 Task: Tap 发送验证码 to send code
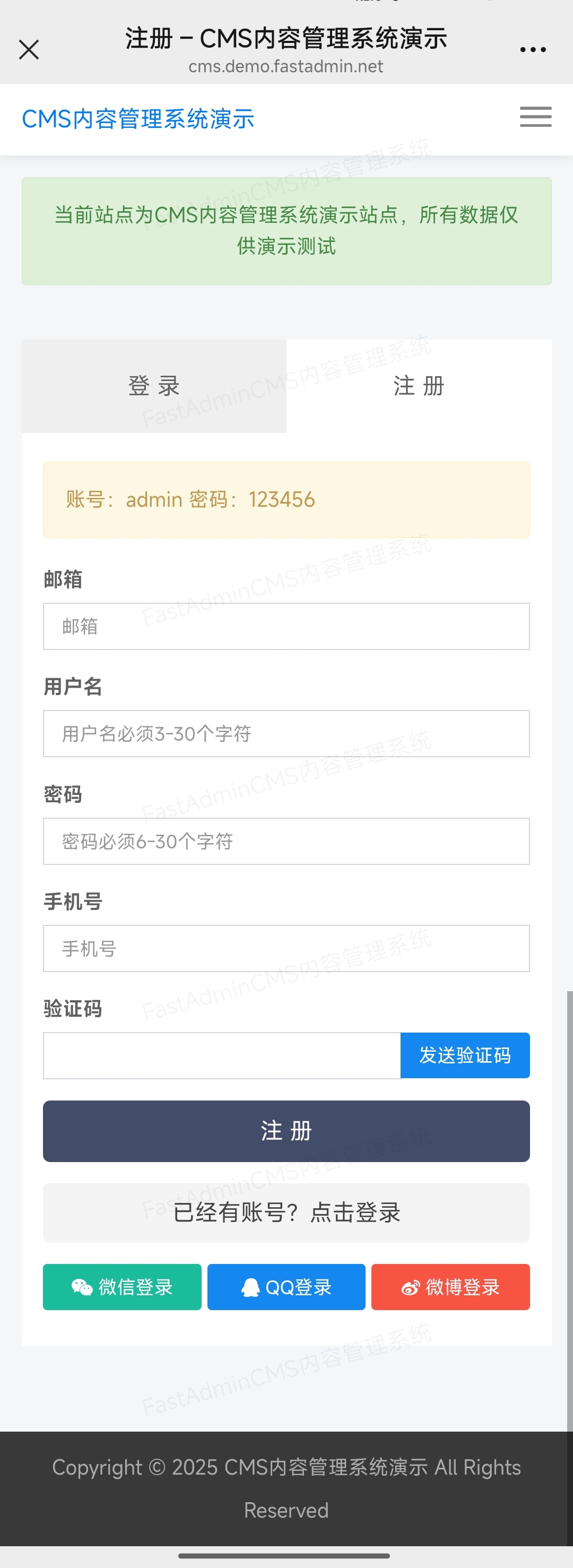465,1055
